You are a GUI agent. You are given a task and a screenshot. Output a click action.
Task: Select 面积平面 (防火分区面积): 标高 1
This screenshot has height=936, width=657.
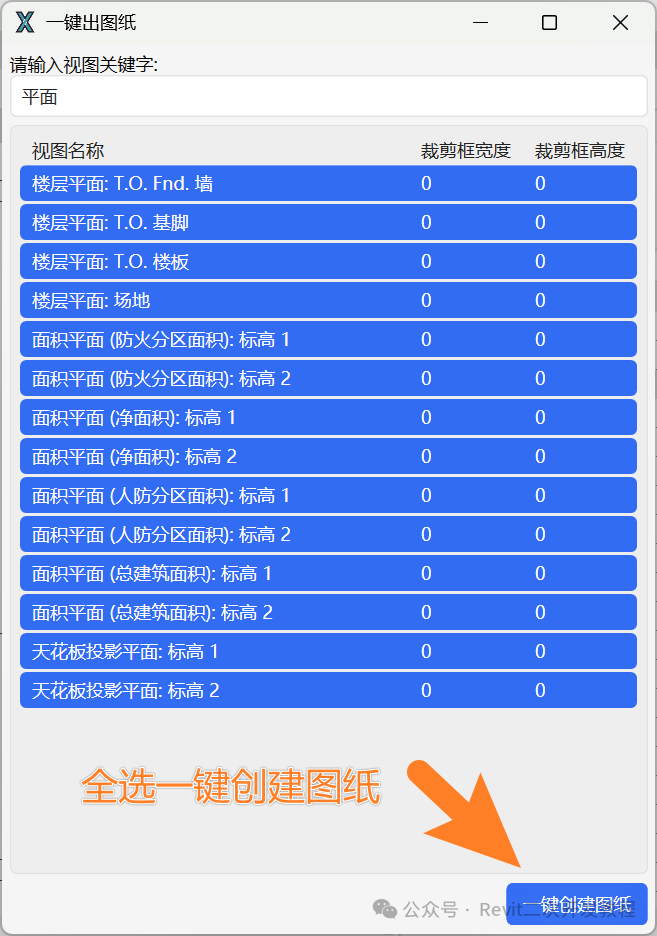[328, 339]
